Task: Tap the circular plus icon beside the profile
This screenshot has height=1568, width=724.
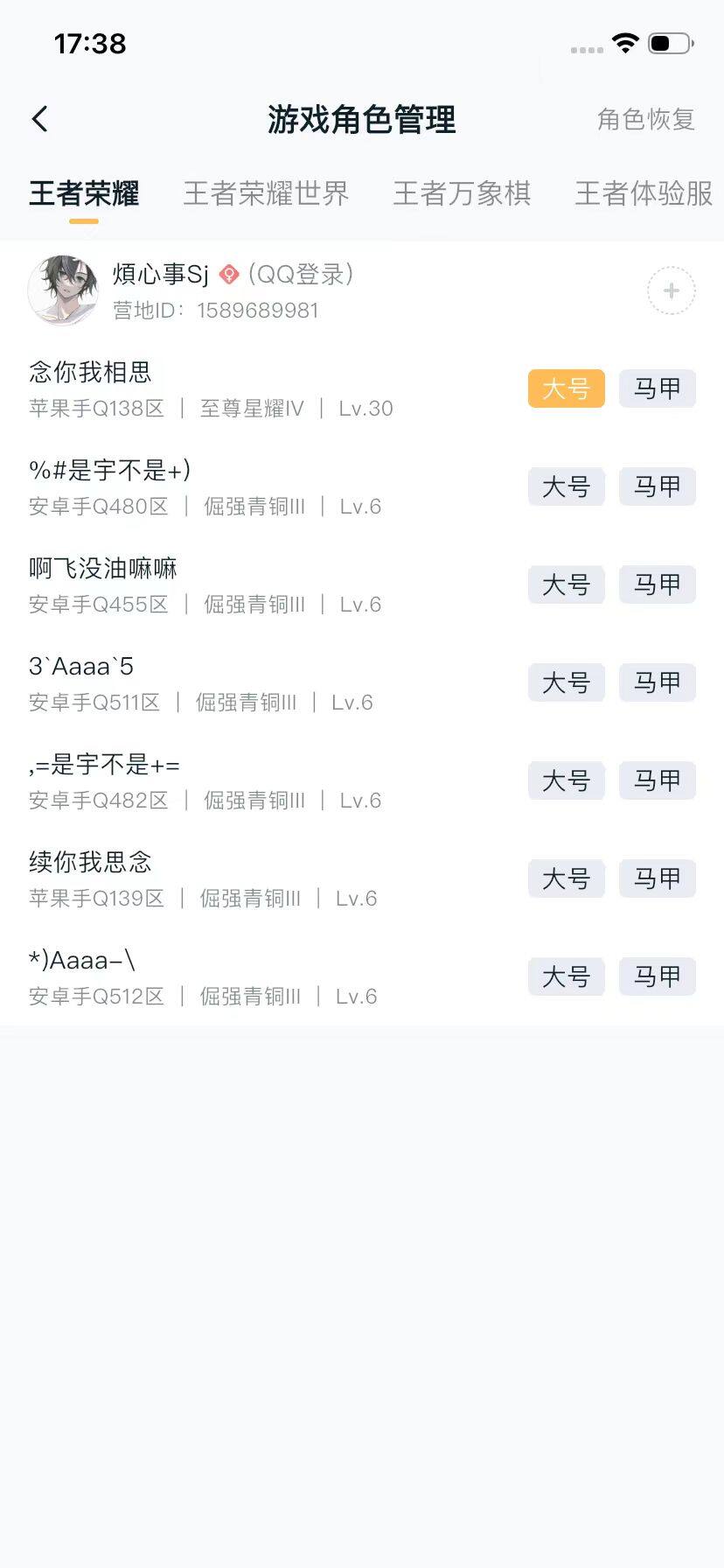Action: coord(670,290)
